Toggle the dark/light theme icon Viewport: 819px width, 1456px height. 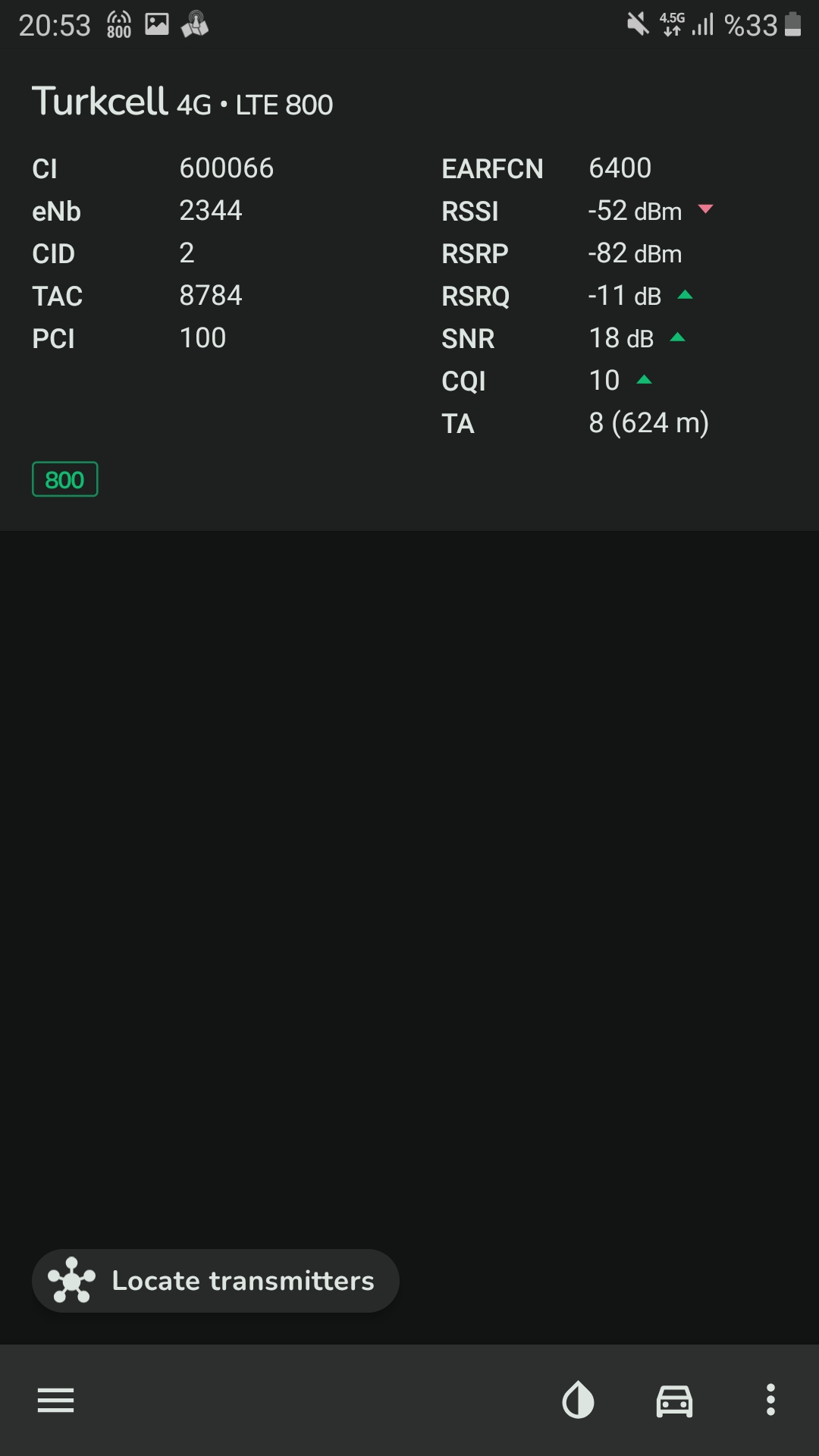coord(578,1400)
